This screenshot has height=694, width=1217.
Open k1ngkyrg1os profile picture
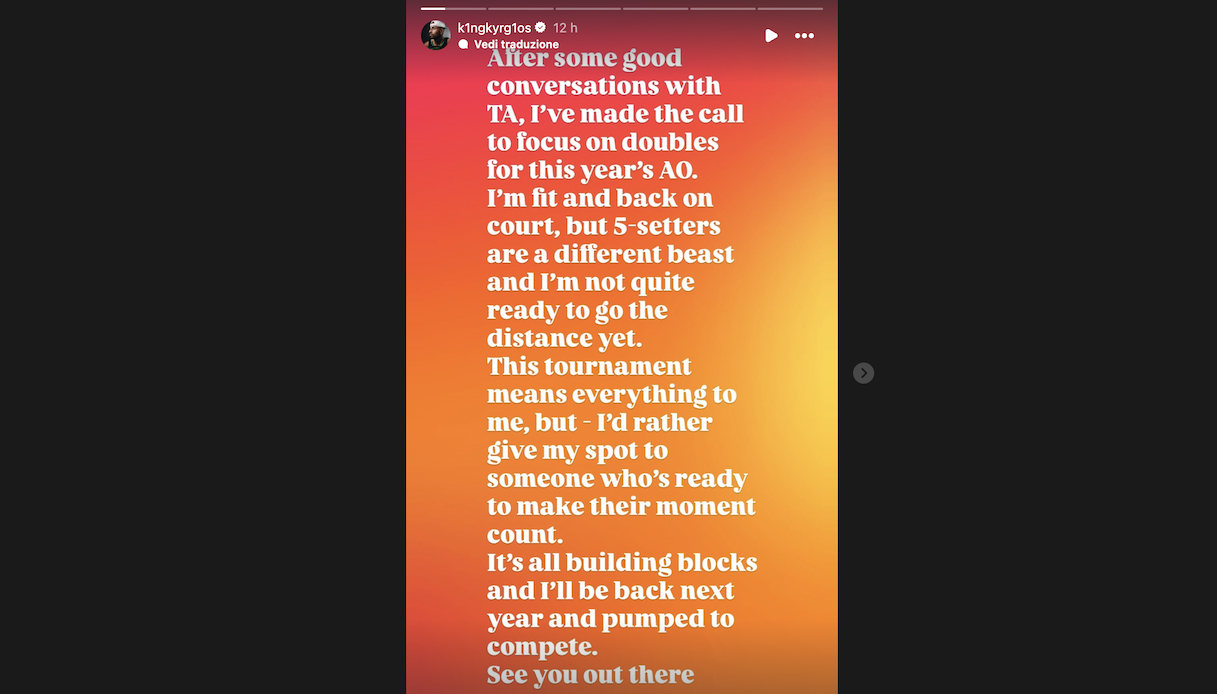click(435, 35)
